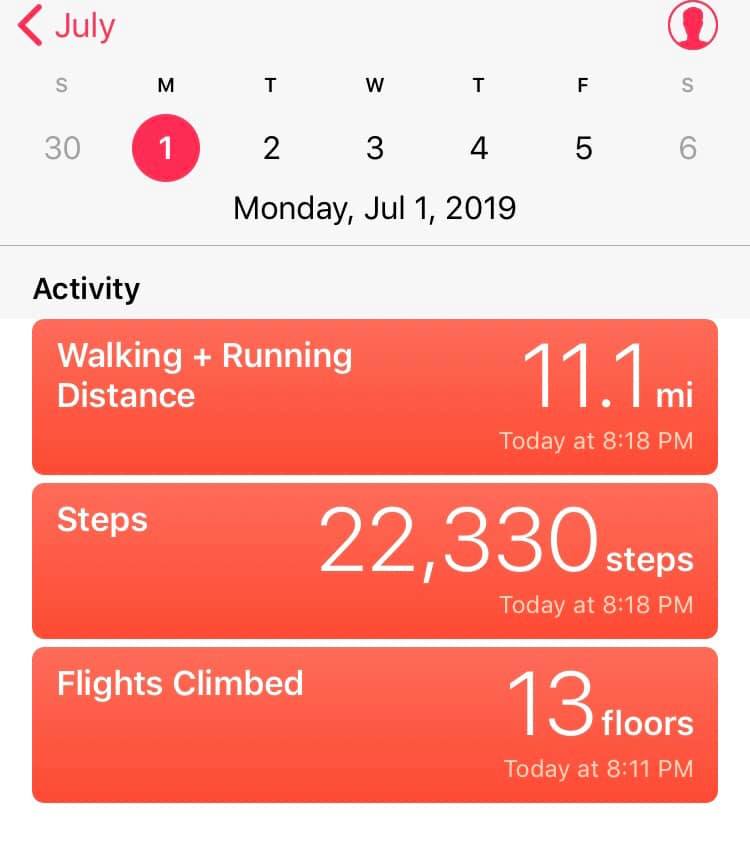Viewport: 750px width, 842px height.
Task: Open Walking + Running Distance card
Action: 375,396
